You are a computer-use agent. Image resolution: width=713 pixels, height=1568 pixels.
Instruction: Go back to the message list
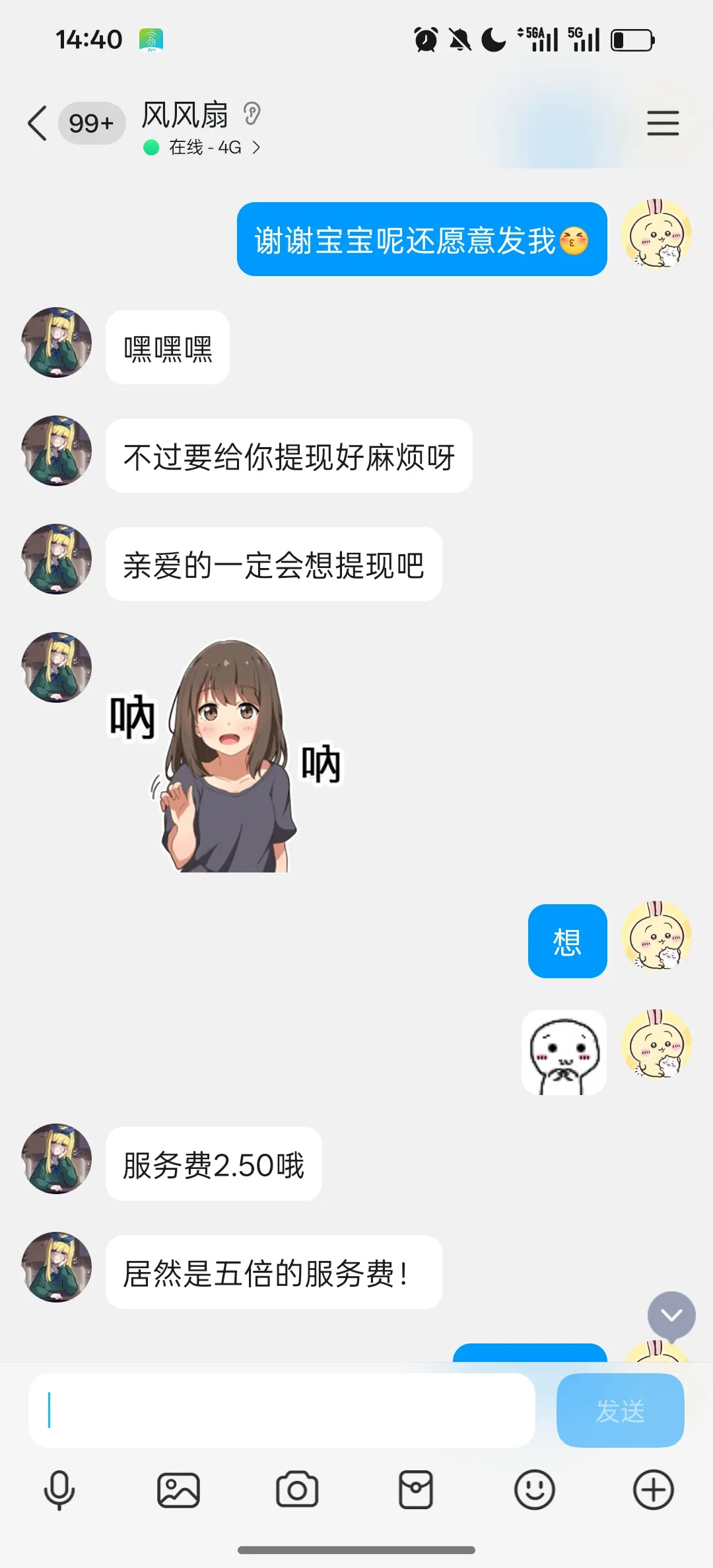(38, 124)
